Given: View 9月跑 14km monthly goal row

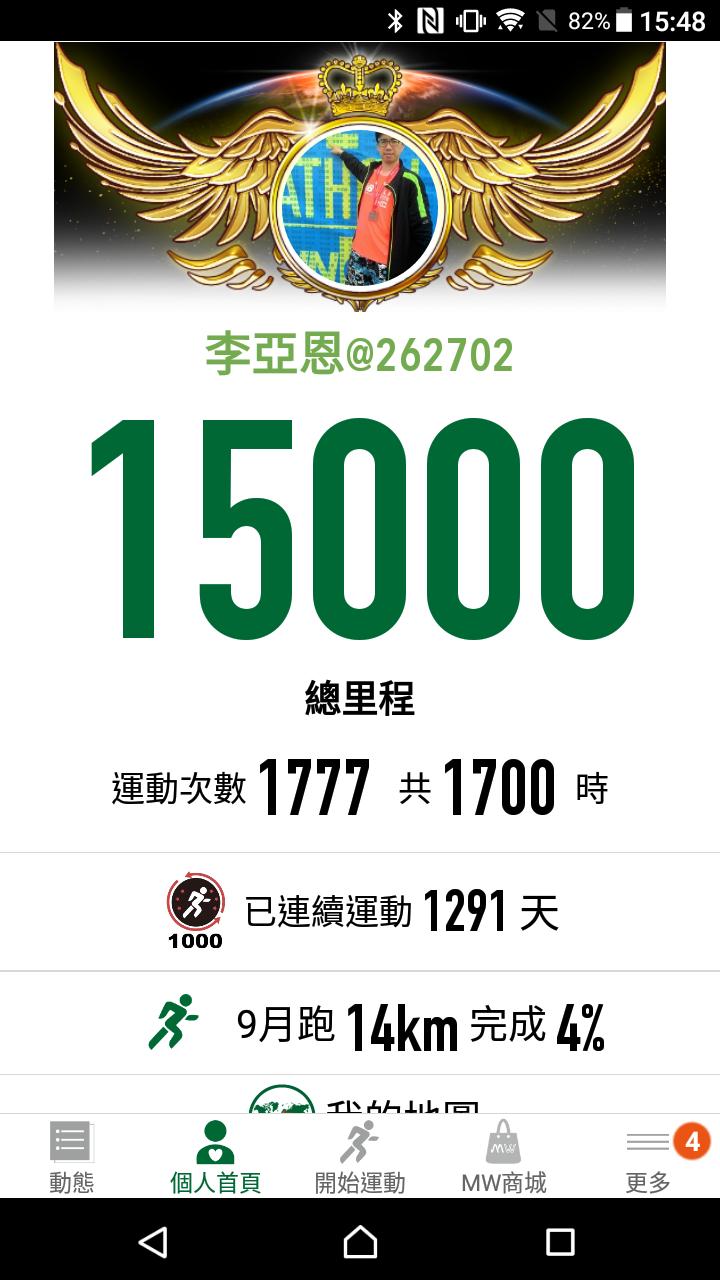Looking at the screenshot, I should (x=360, y=1024).
